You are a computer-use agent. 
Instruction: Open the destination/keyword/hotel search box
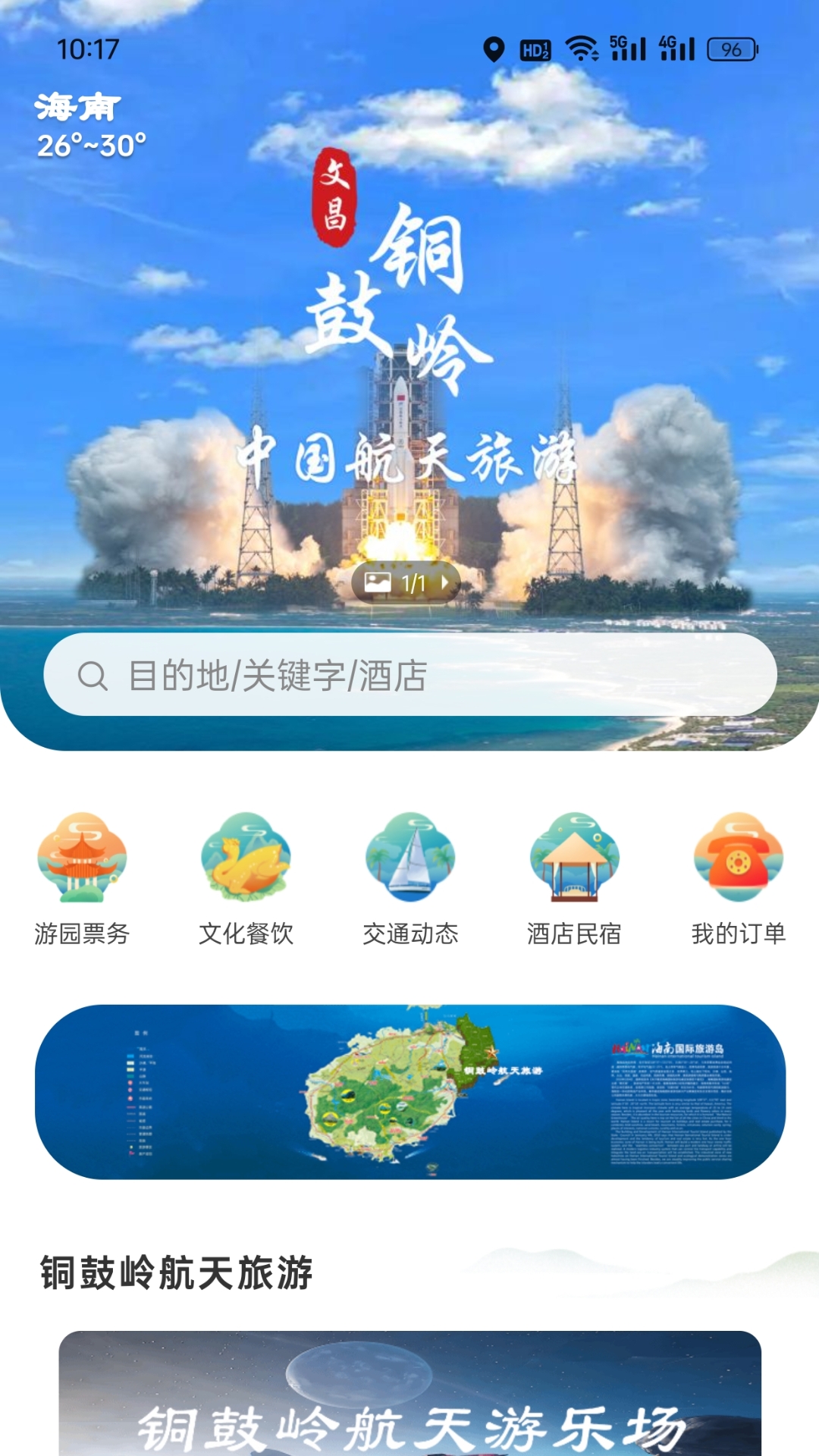409,674
